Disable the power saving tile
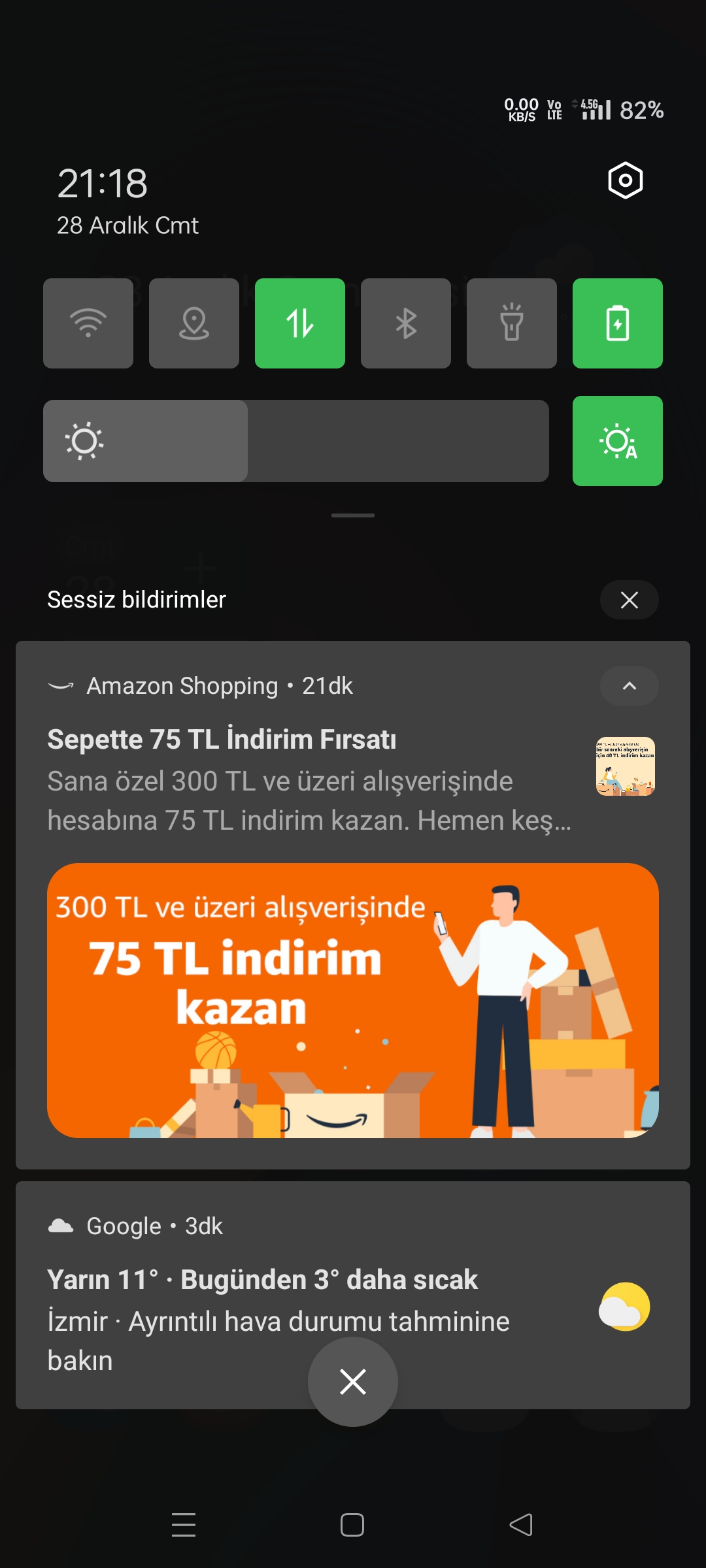The width and height of the screenshot is (706, 1568). click(618, 323)
